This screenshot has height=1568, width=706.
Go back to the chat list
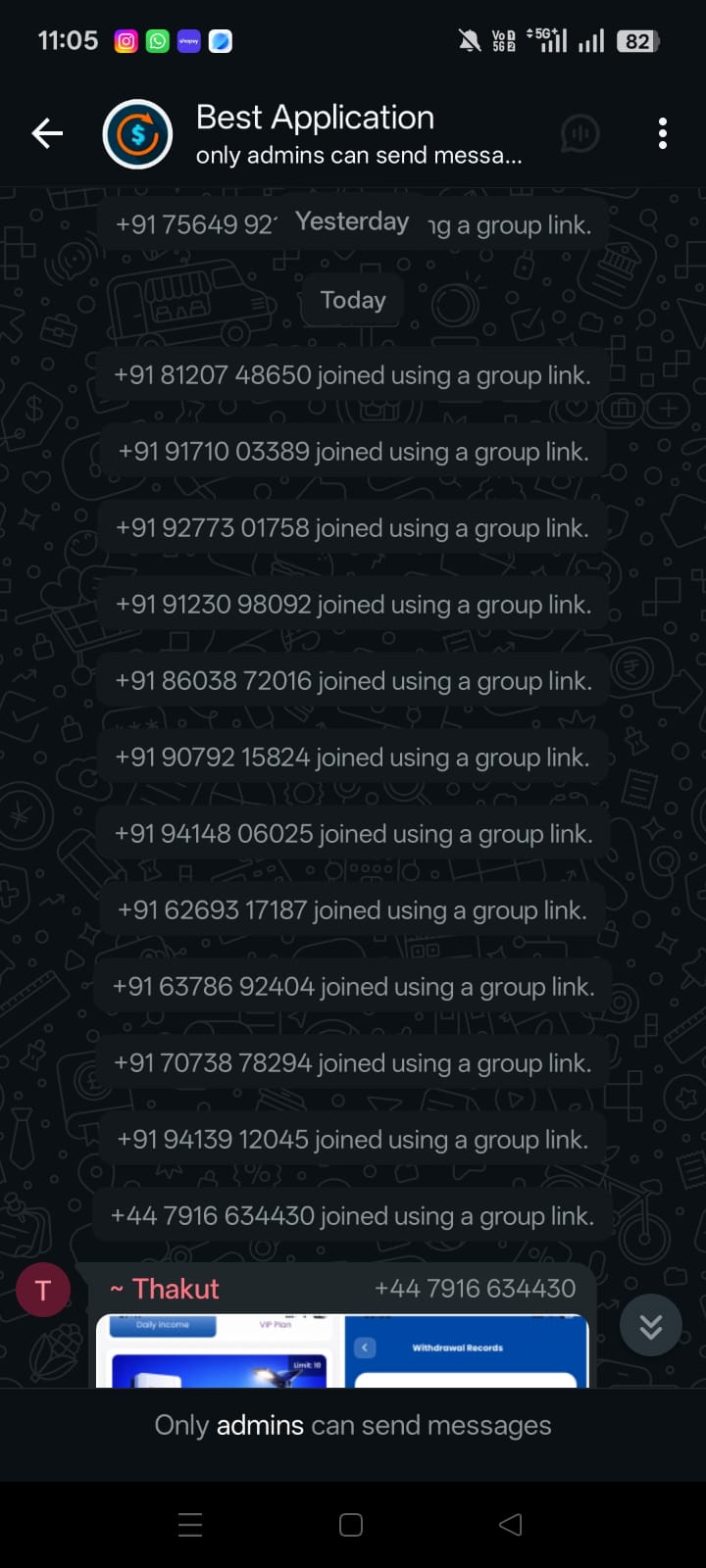coord(47,133)
